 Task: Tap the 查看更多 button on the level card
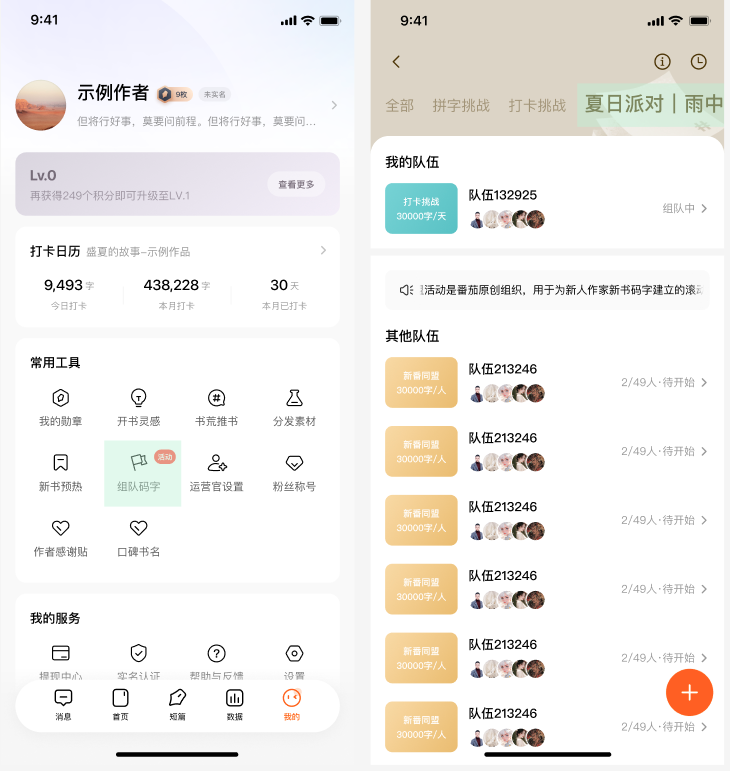(296, 184)
